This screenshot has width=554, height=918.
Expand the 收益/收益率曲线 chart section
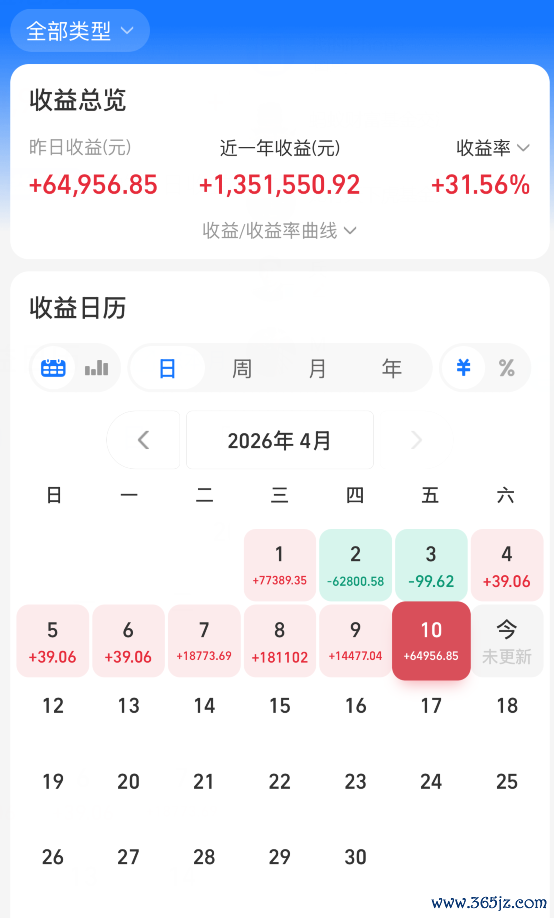tap(279, 231)
